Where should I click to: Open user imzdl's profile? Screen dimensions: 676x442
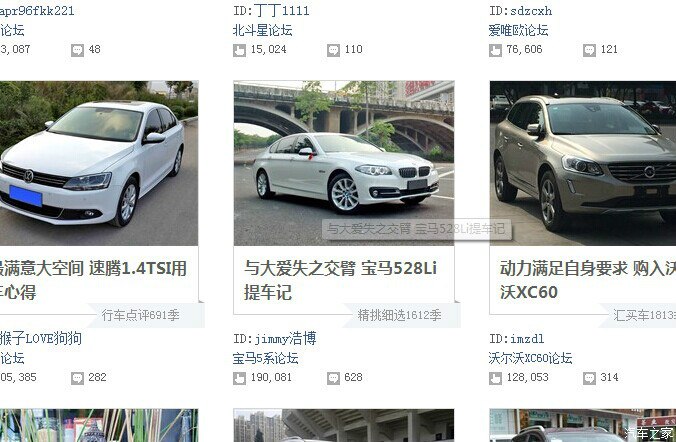tap(528, 339)
